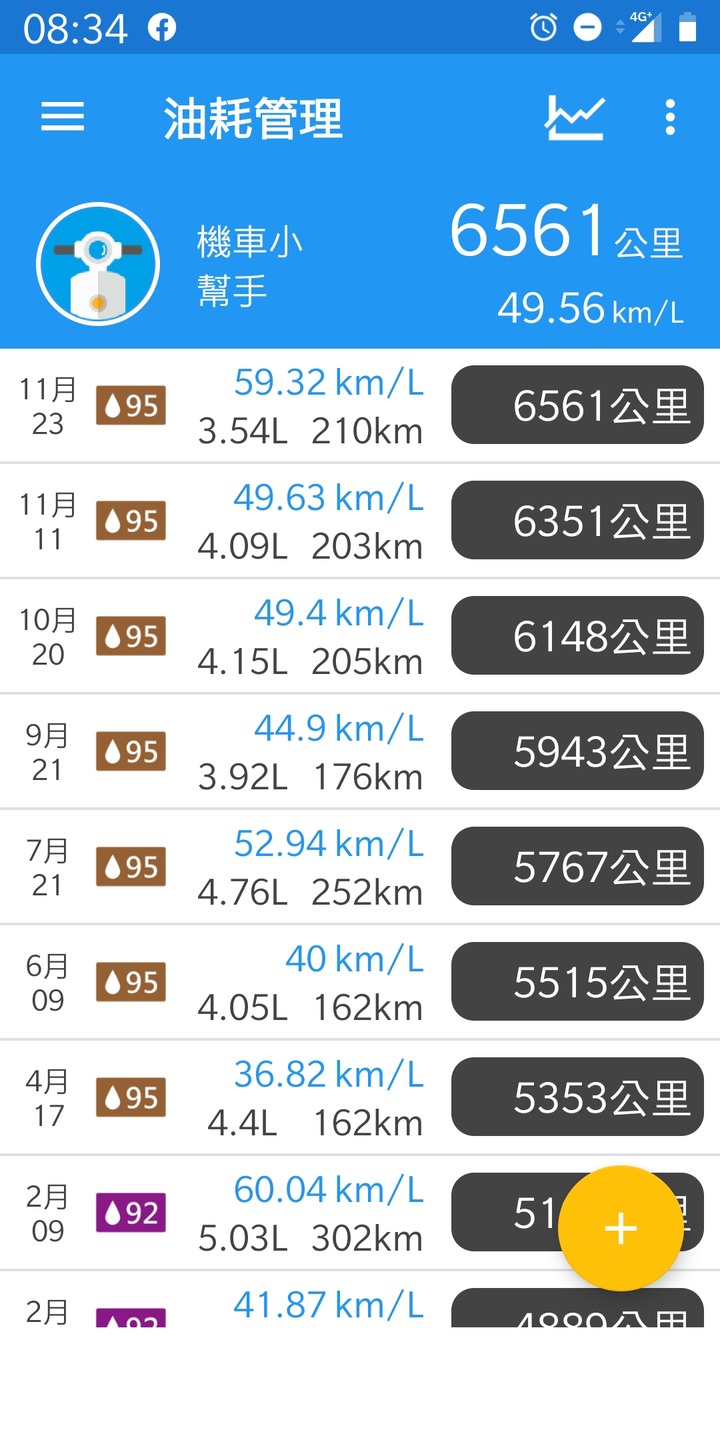Select the 10月20 entry with 49.4 km/L

tap(360, 636)
